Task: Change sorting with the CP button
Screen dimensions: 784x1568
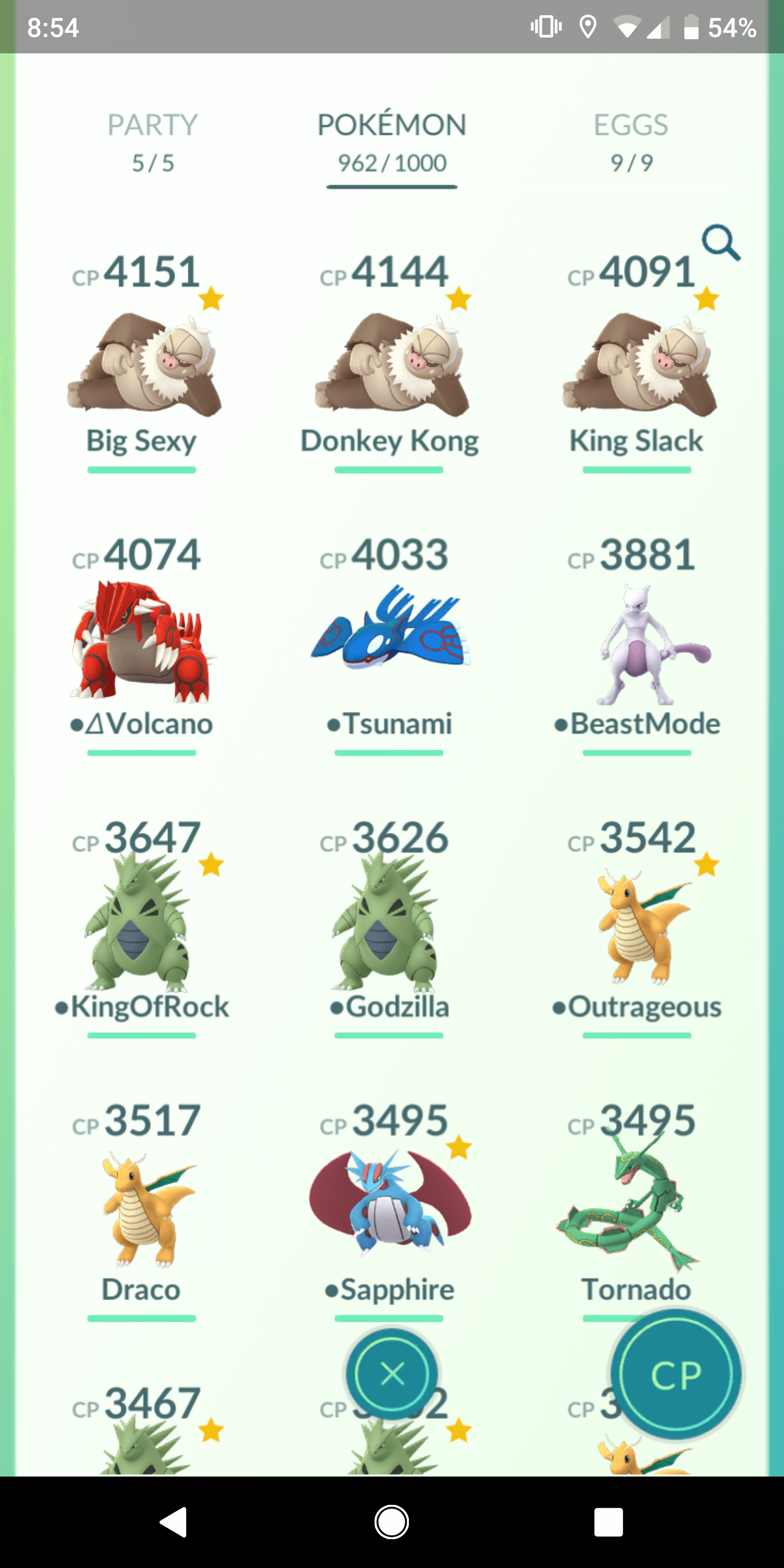Action: [x=676, y=1374]
